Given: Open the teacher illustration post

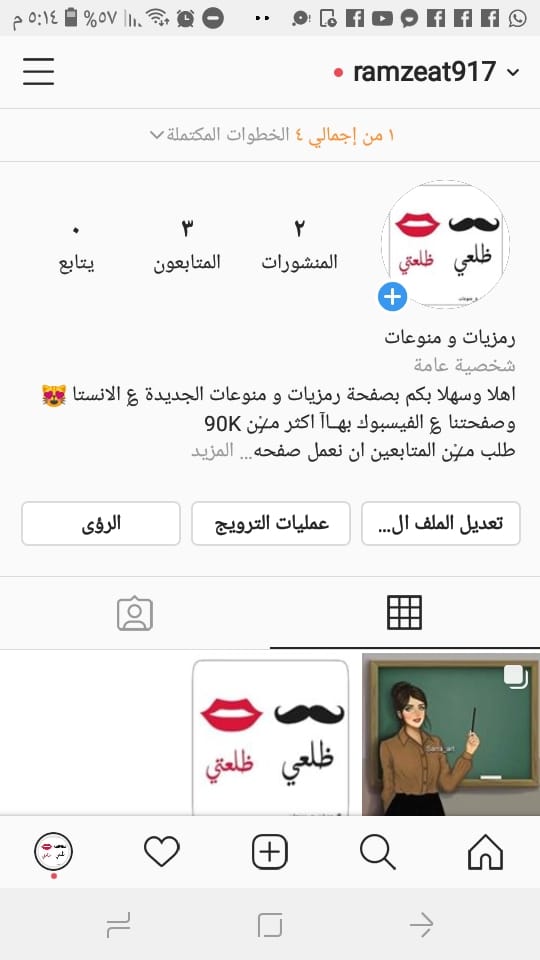Looking at the screenshot, I should [x=451, y=734].
